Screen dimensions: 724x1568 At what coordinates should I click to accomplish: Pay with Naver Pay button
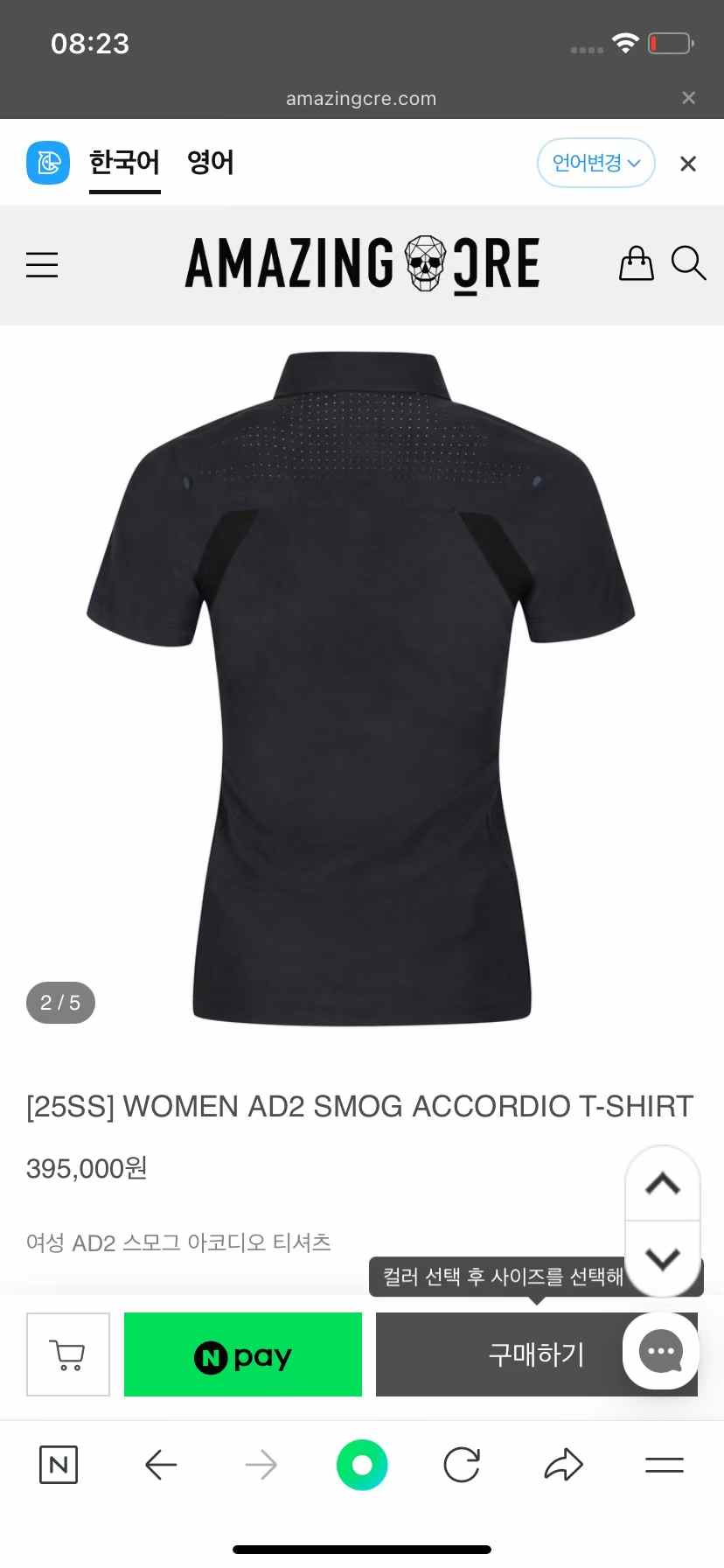[x=243, y=1354]
